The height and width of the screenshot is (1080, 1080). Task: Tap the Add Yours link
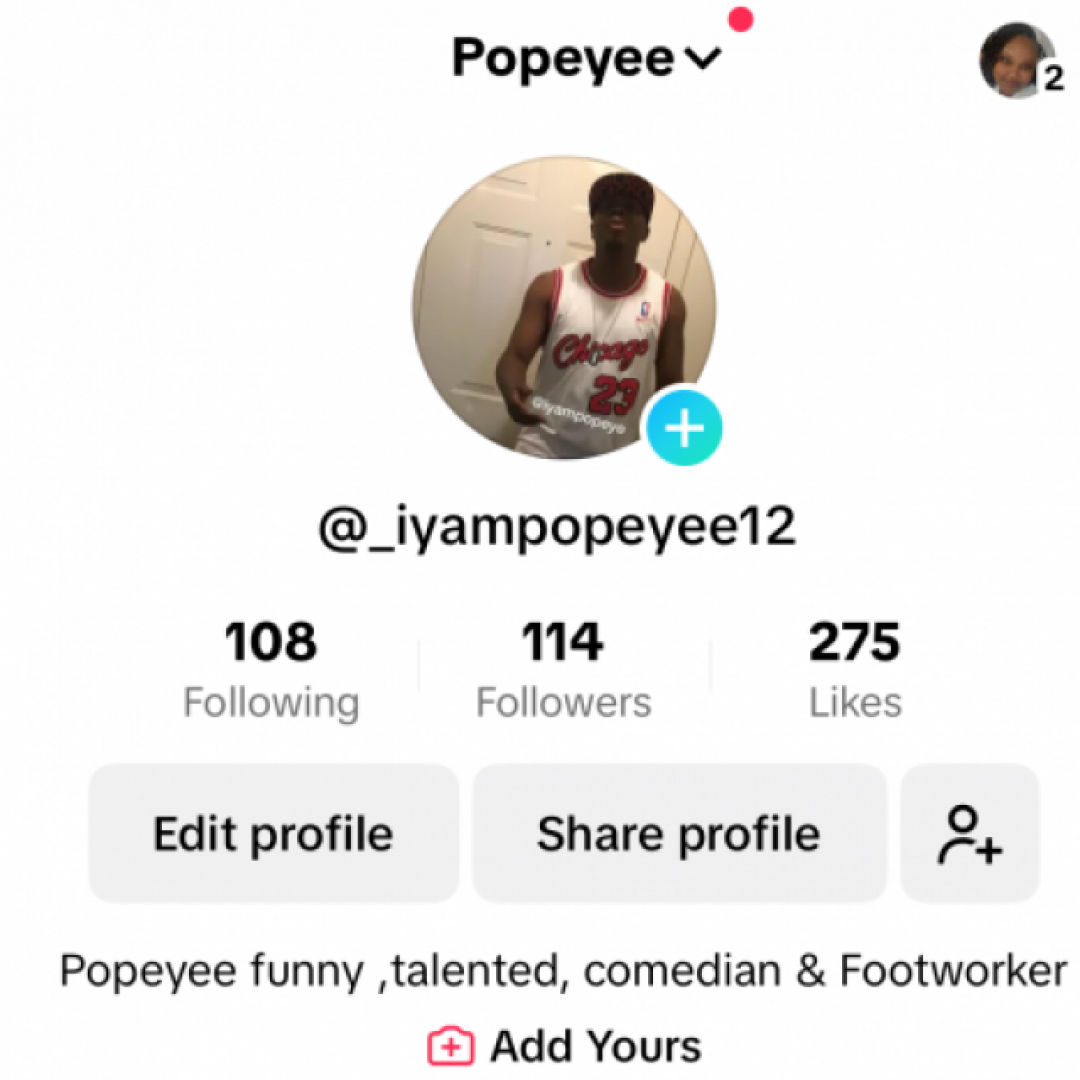[x=566, y=1047]
